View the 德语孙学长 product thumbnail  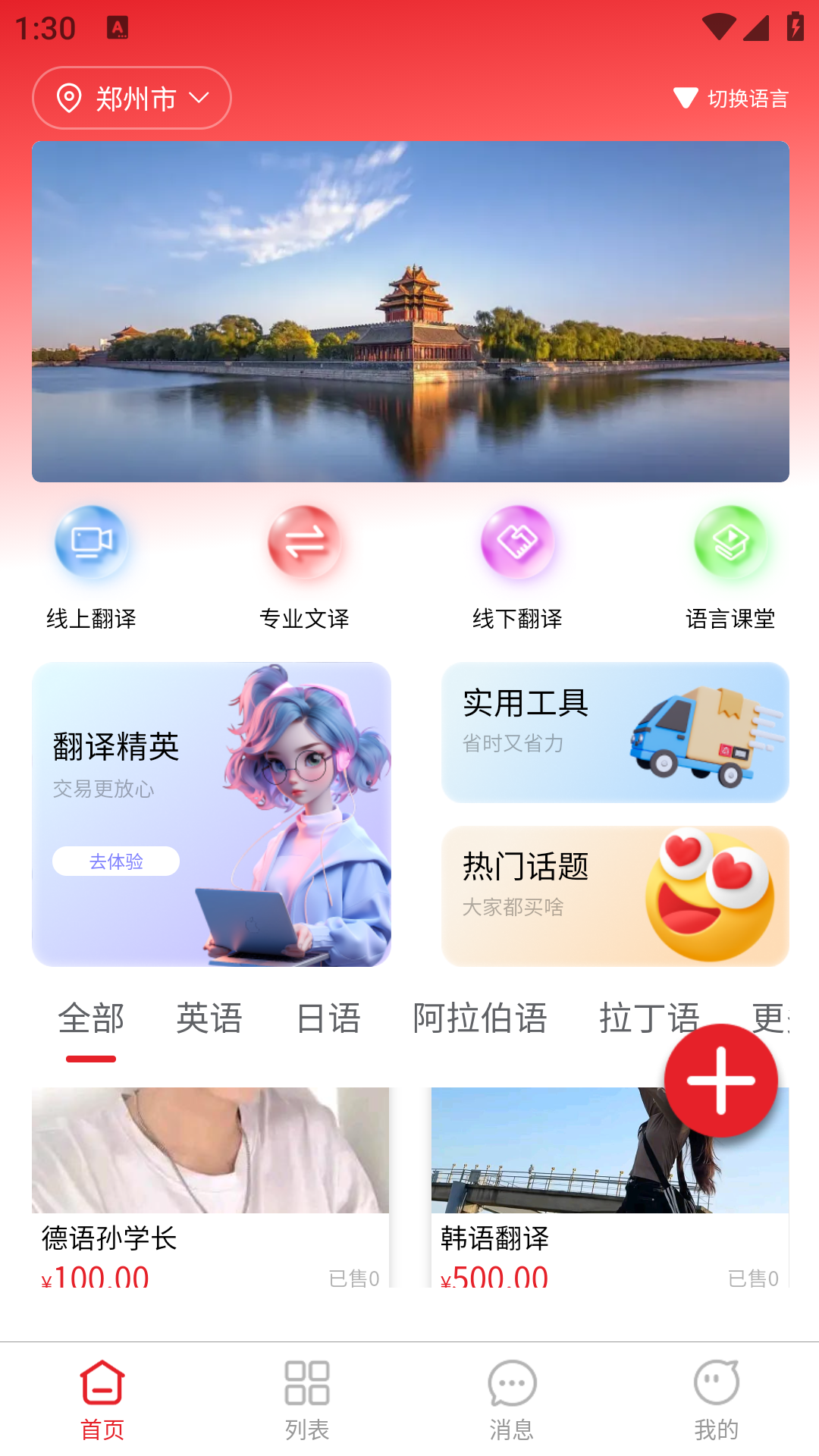(x=212, y=1150)
